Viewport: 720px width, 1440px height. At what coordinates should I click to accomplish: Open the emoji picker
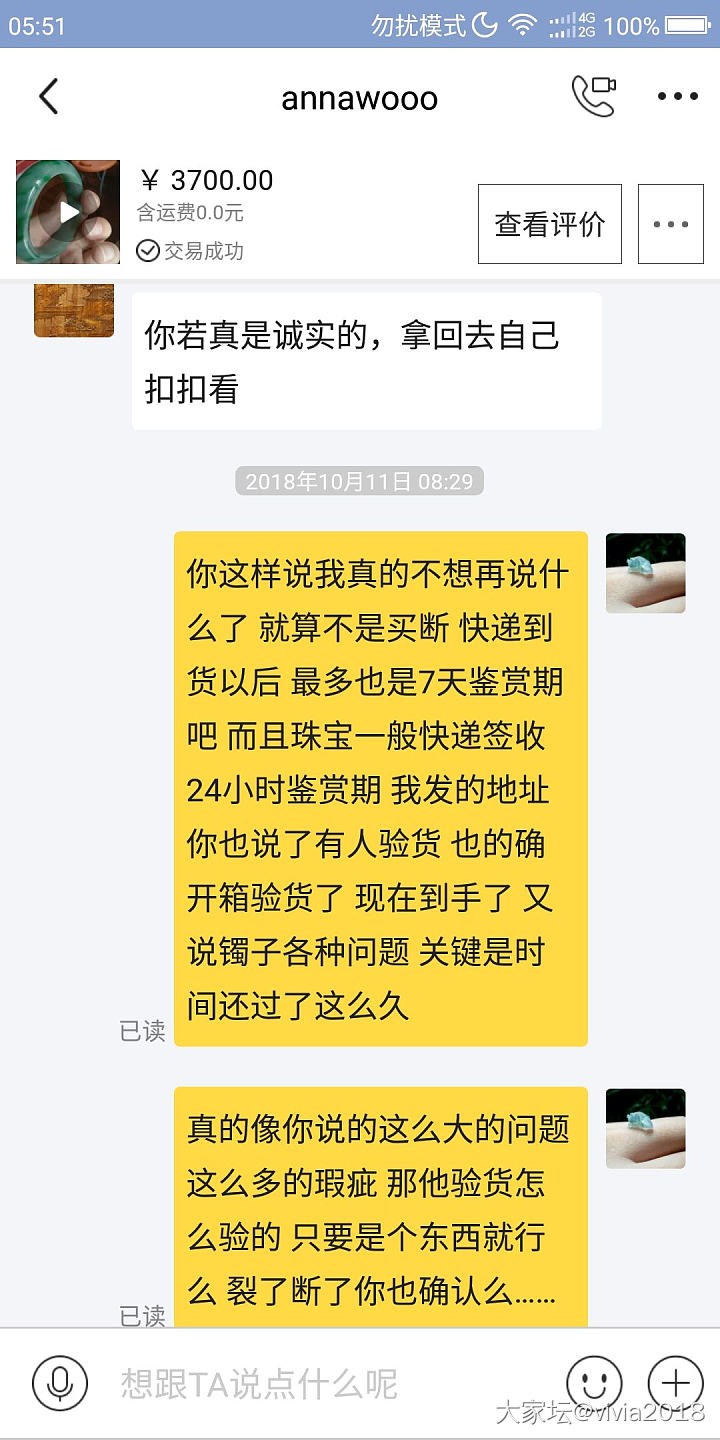(x=594, y=1384)
